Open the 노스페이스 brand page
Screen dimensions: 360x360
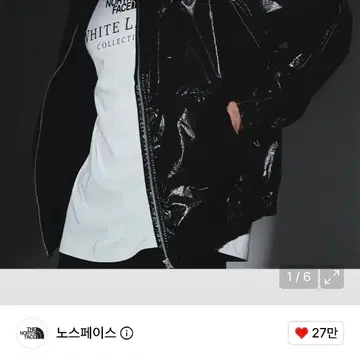tap(86, 333)
